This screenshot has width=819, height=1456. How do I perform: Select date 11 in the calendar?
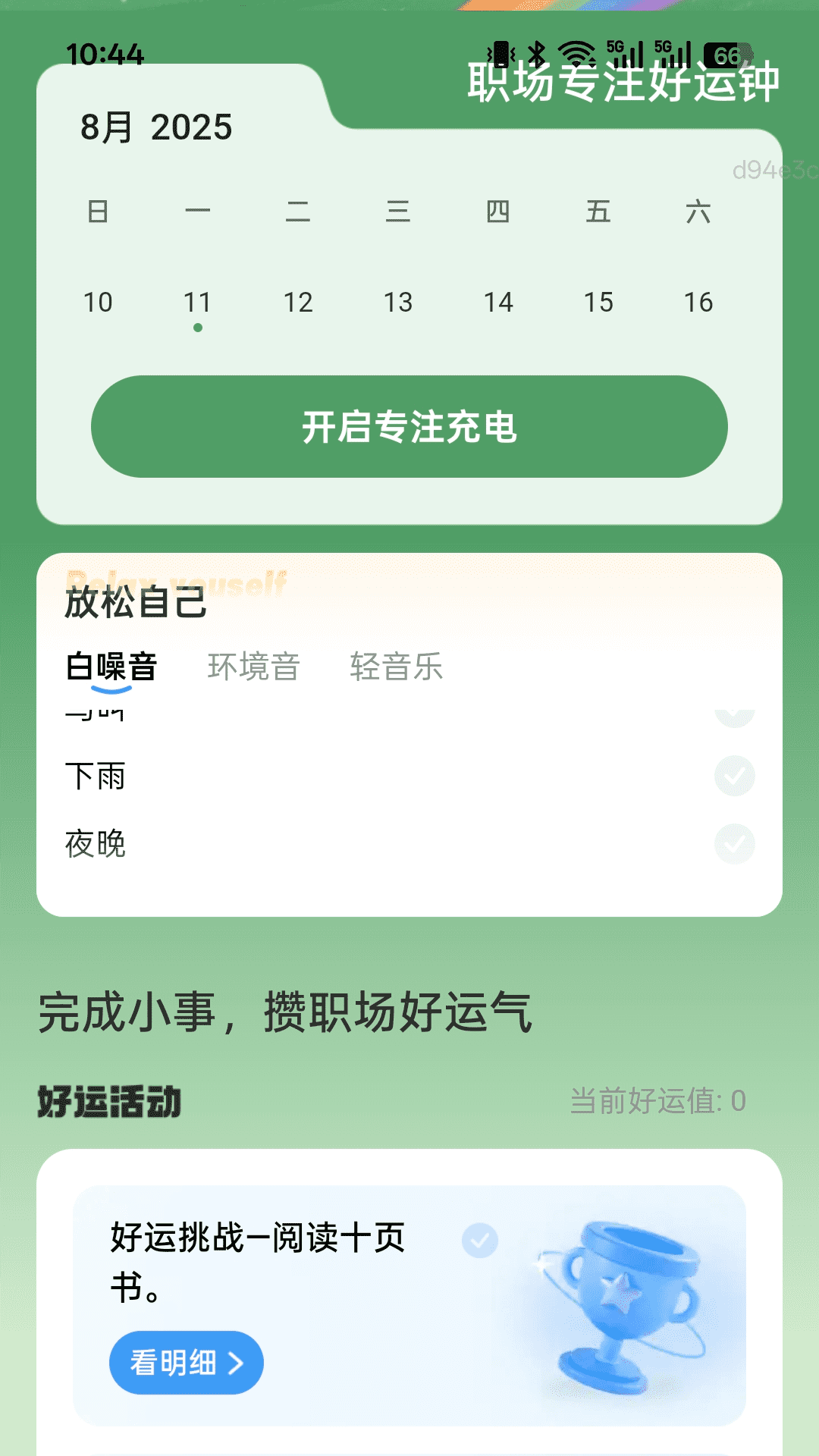tap(198, 302)
